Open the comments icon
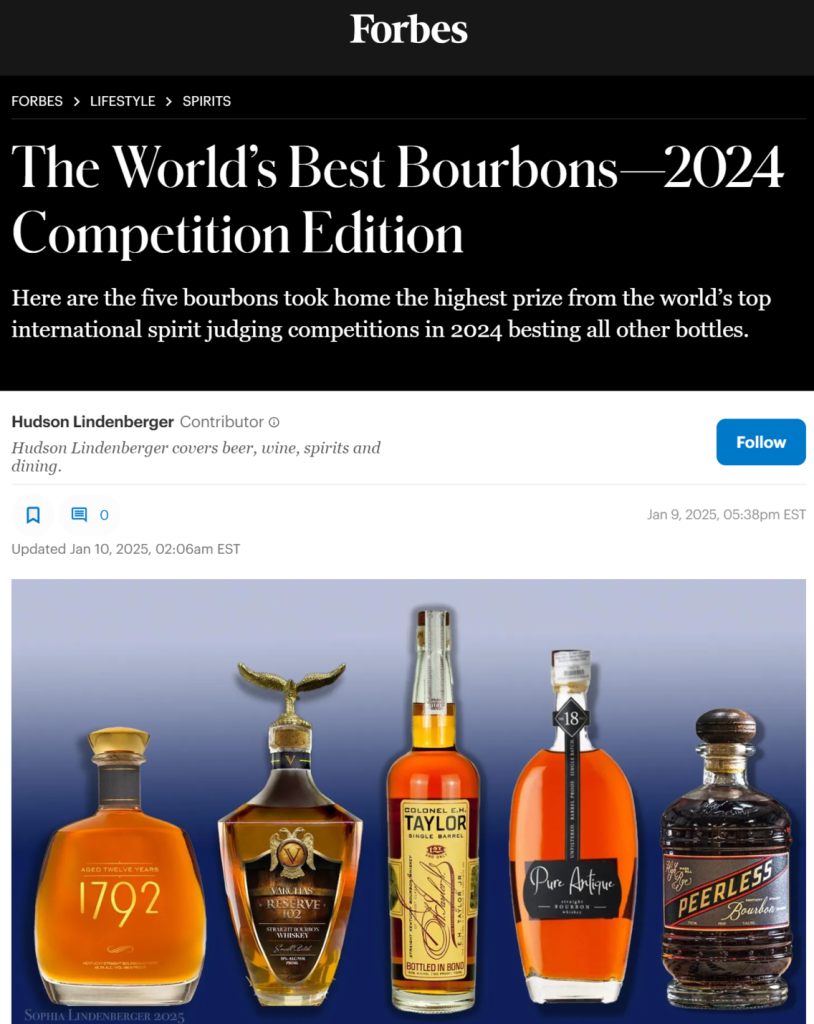The width and height of the screenshot is (814, 1024). 80,515
